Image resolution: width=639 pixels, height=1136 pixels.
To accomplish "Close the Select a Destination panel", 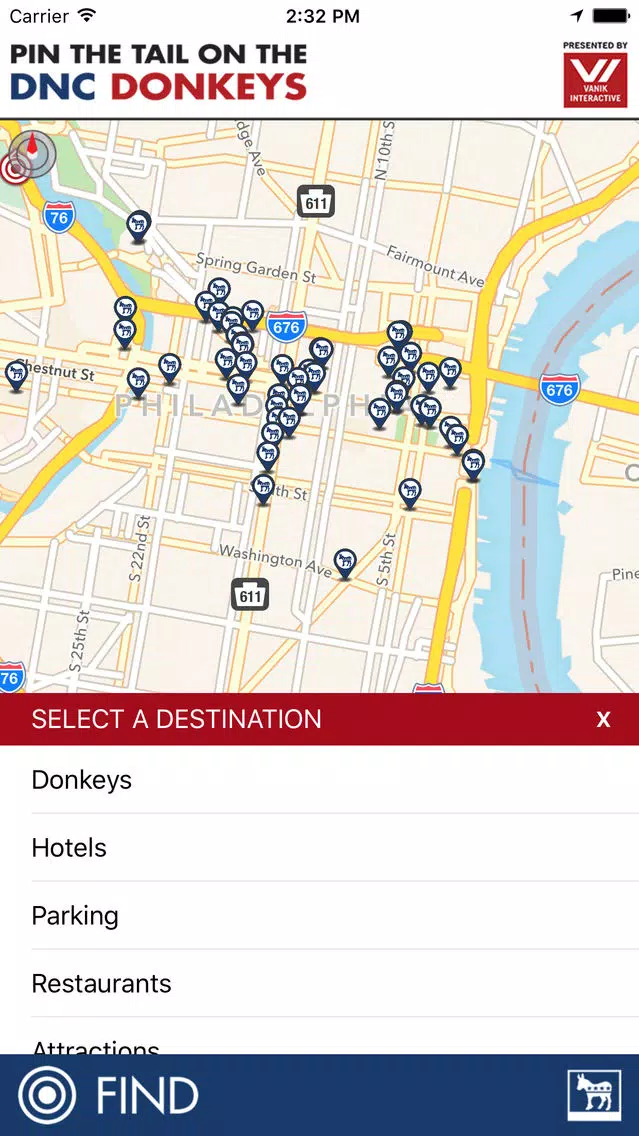I will pos(603,719).
